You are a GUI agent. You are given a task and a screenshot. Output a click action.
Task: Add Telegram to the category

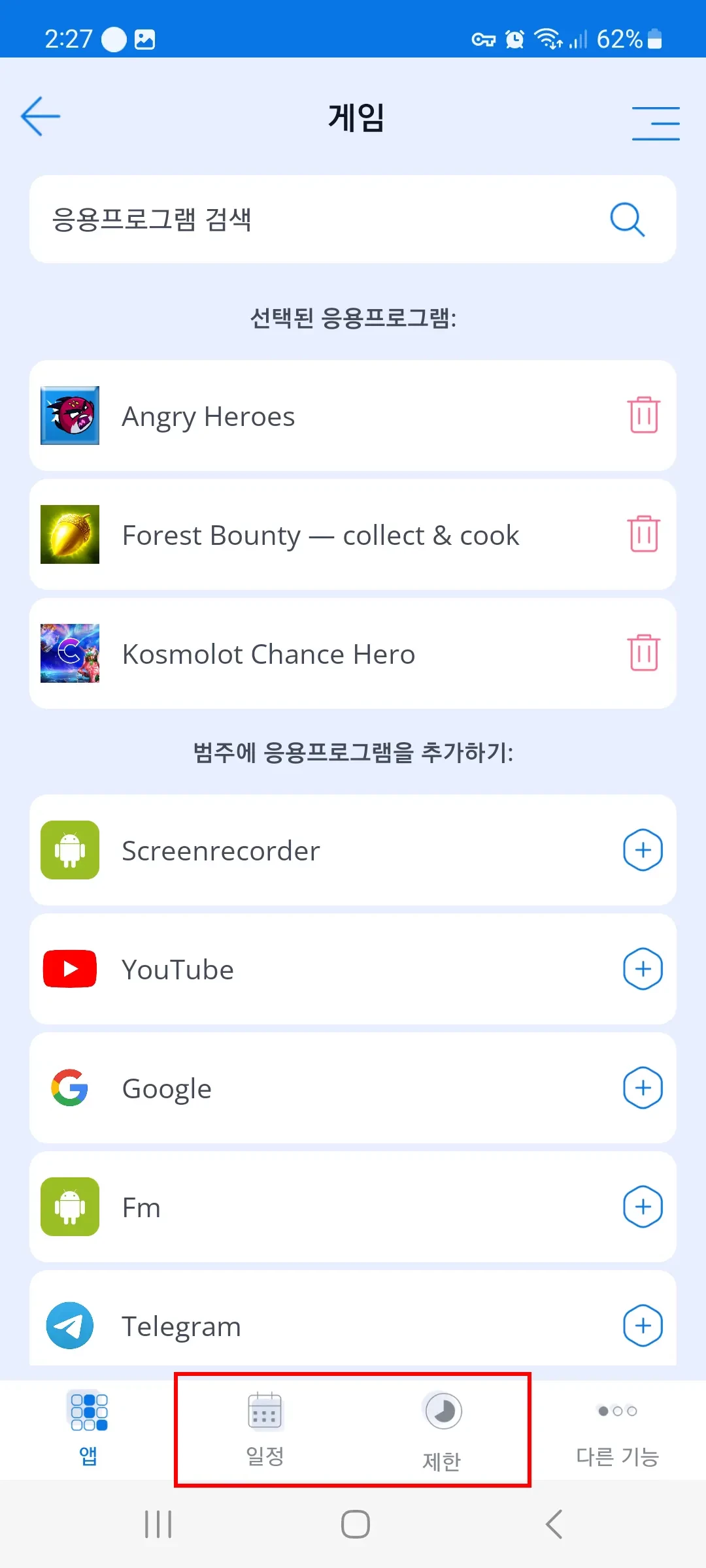click(x=643, y=1326)
